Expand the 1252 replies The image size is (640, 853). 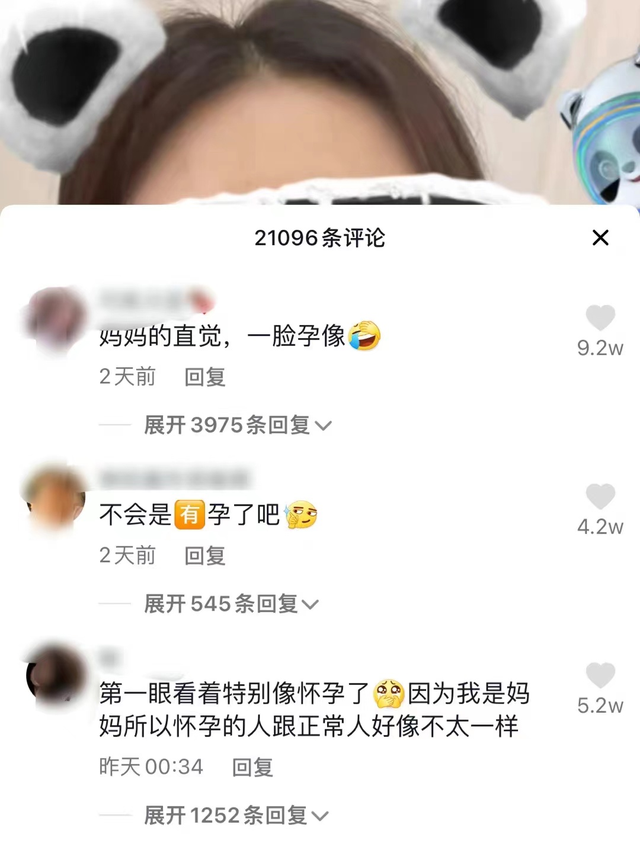(x=237, y=815)
